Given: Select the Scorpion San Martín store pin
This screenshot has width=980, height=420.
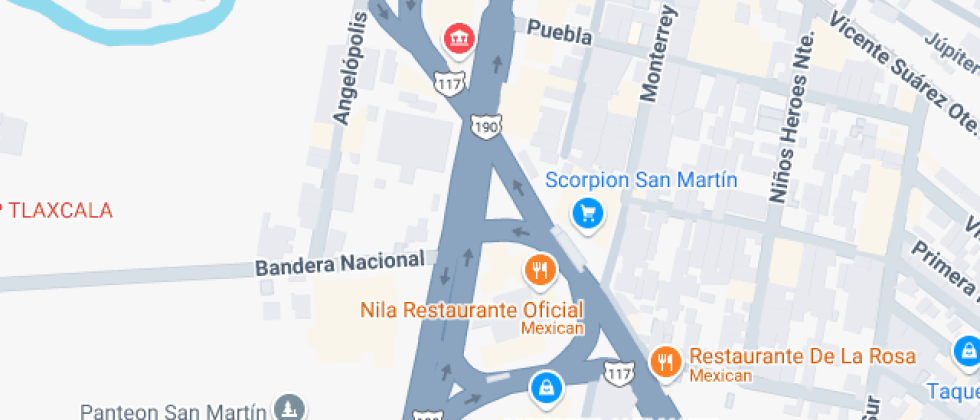Looking at the screenshot, I should (587, 212).
